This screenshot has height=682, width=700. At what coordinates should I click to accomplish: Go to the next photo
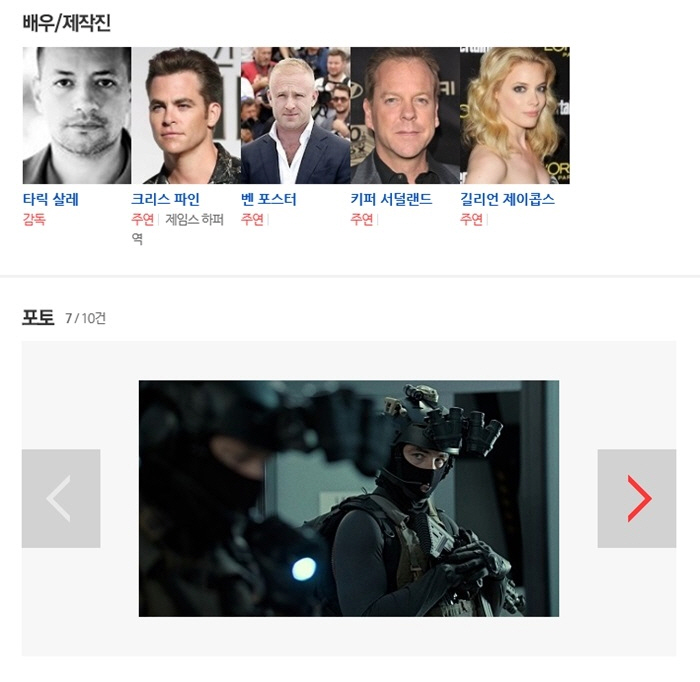coord(637,498)
